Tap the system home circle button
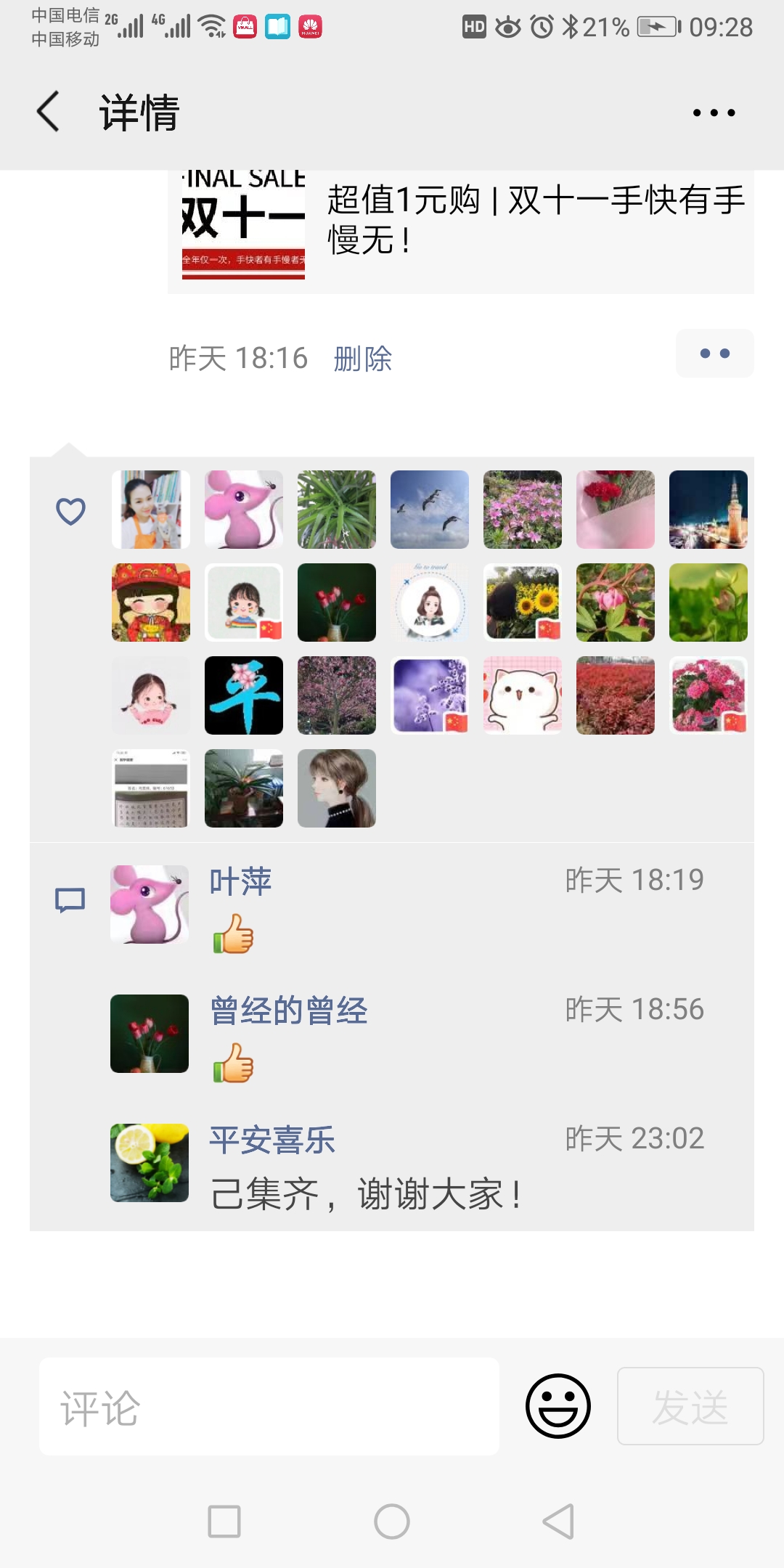This screenshot has height=1568, width=784. [x=392, y=1522]
